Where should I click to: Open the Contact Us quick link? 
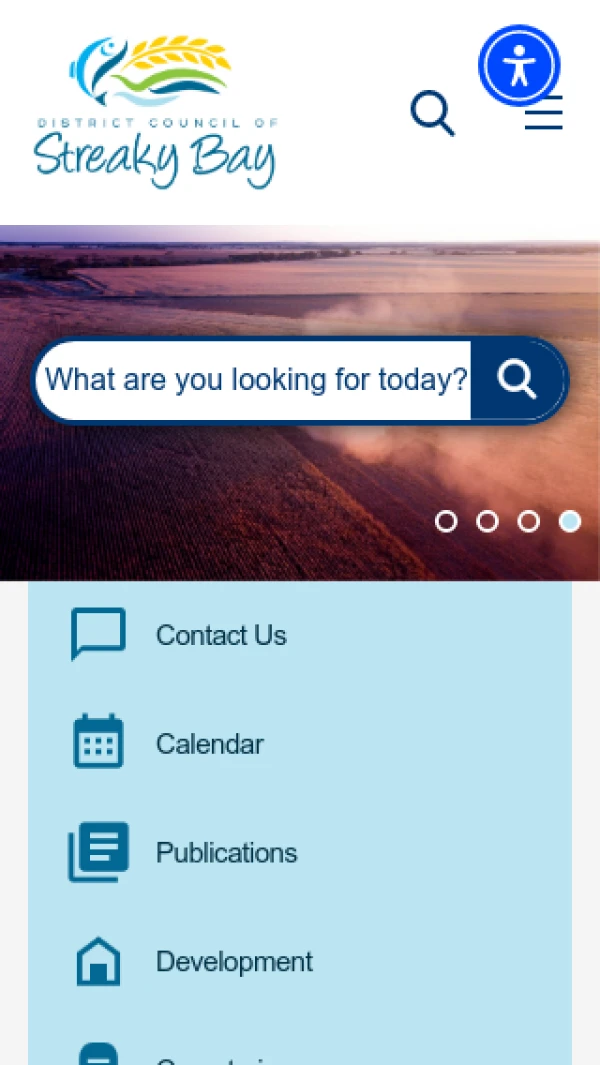pos(220,635)
